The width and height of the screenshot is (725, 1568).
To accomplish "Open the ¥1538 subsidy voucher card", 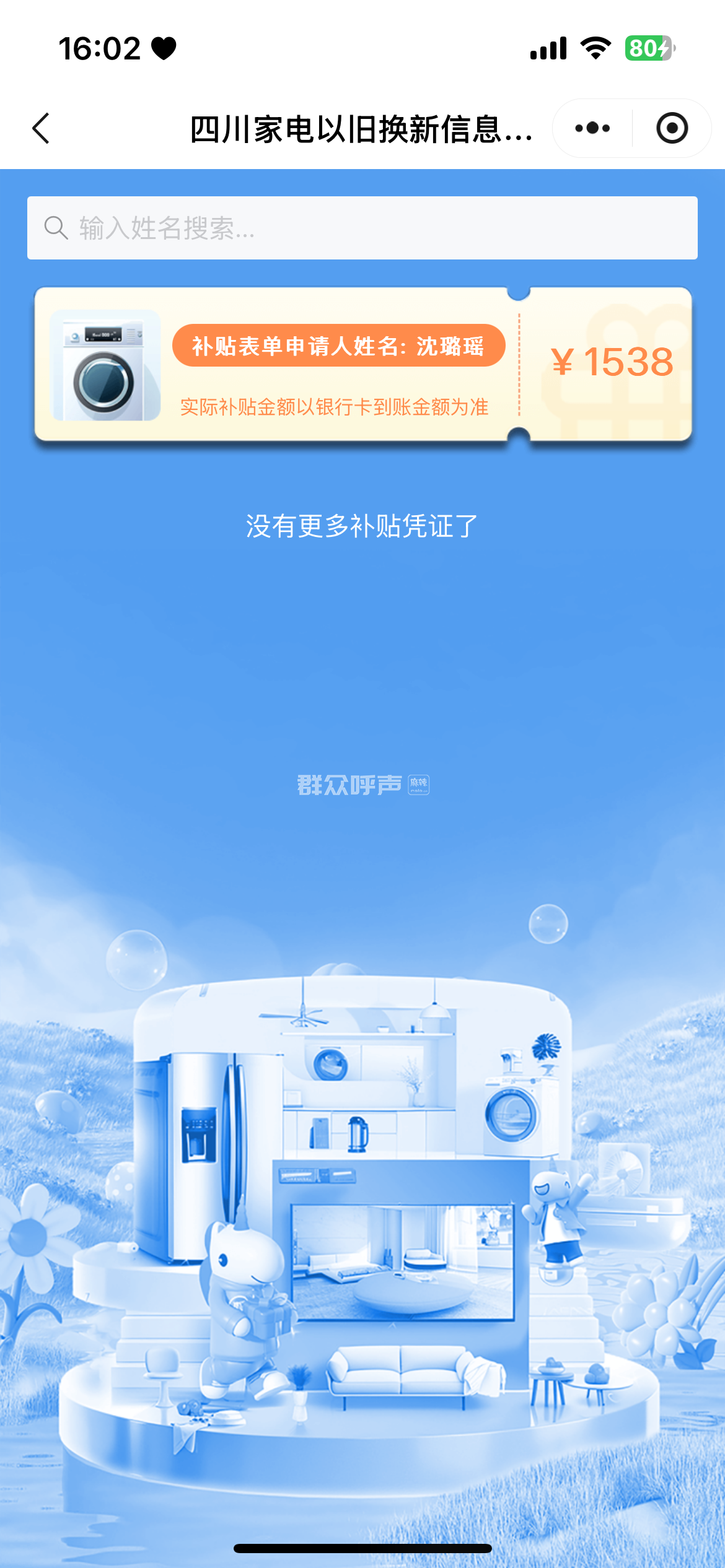I will [x=362, y=364].
